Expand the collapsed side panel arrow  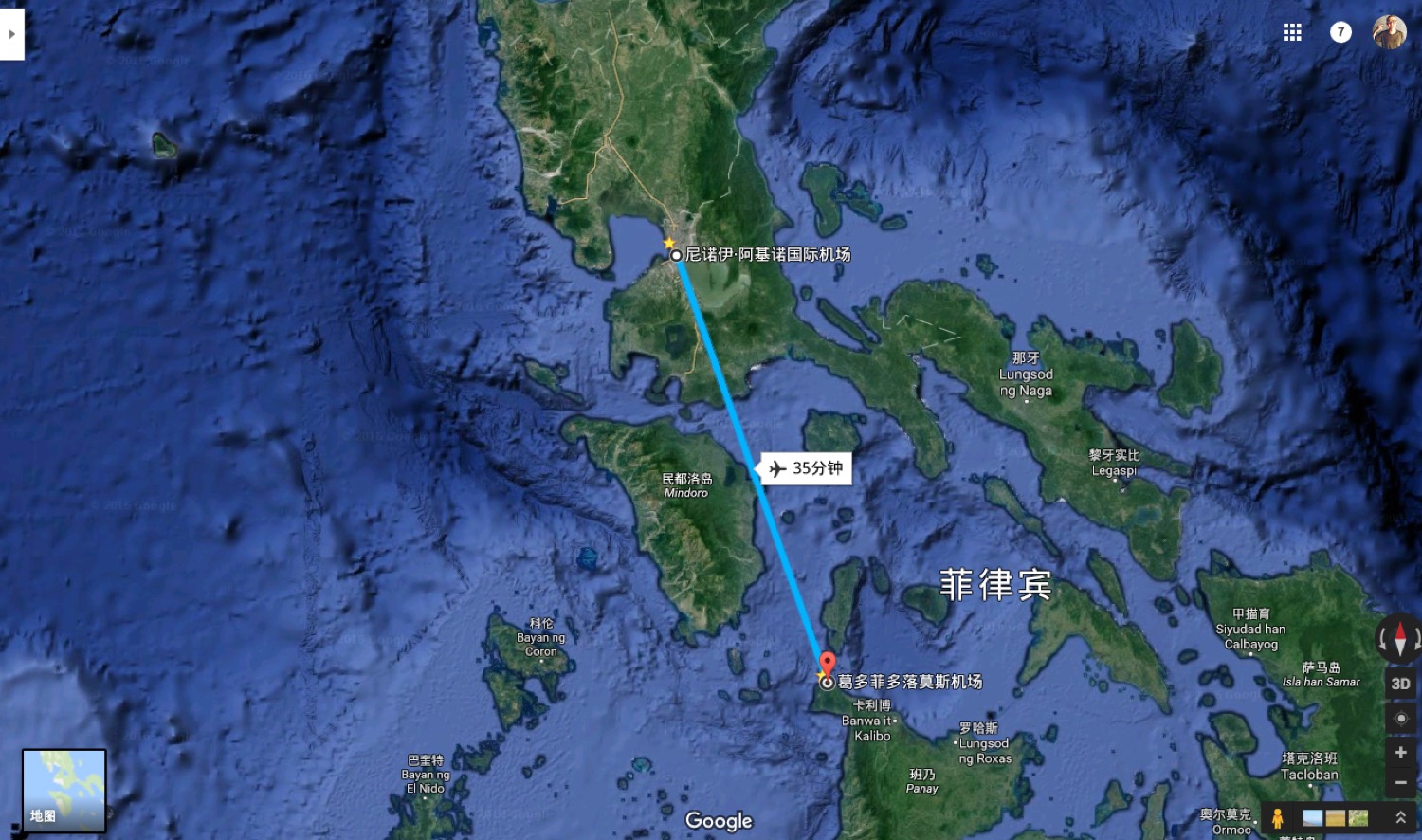click(11, 34)
